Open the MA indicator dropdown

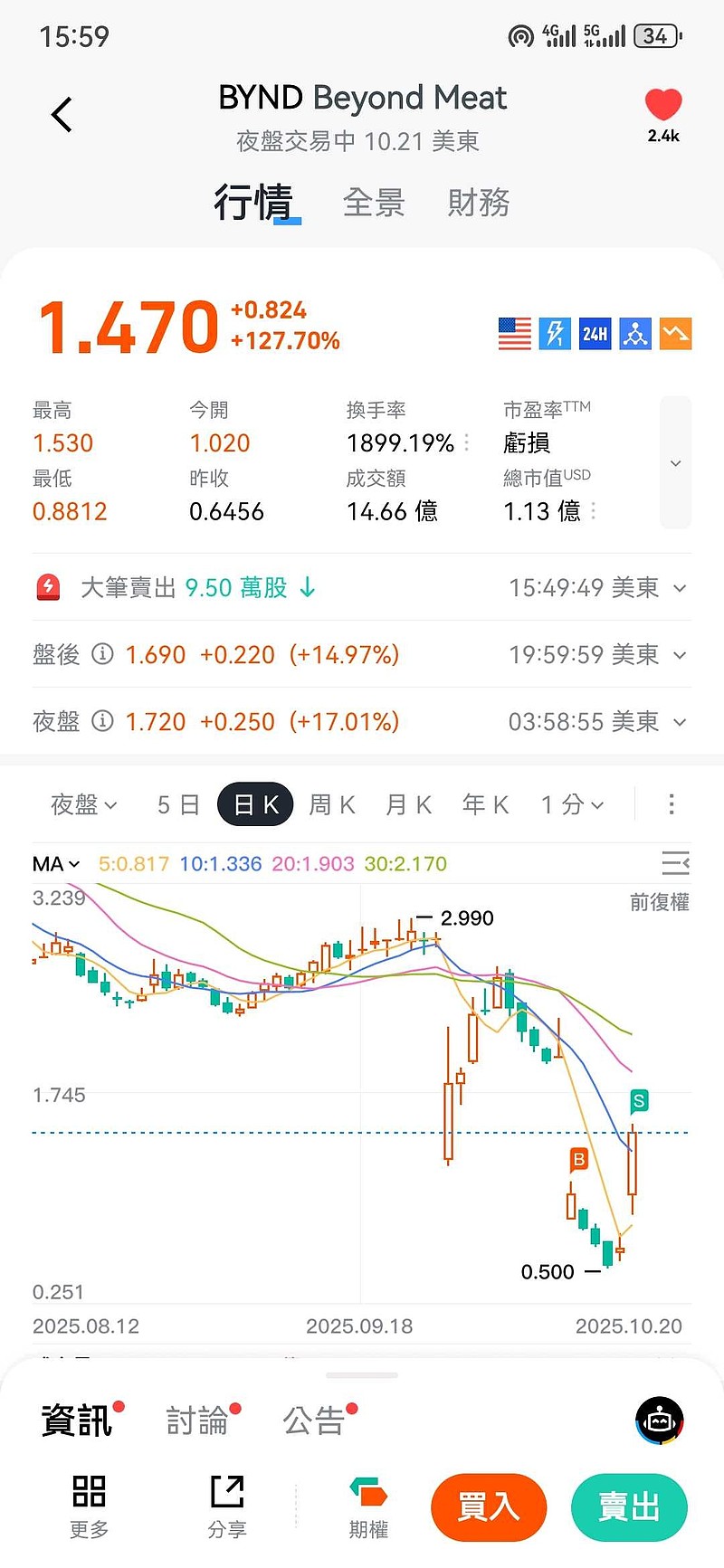56,864
